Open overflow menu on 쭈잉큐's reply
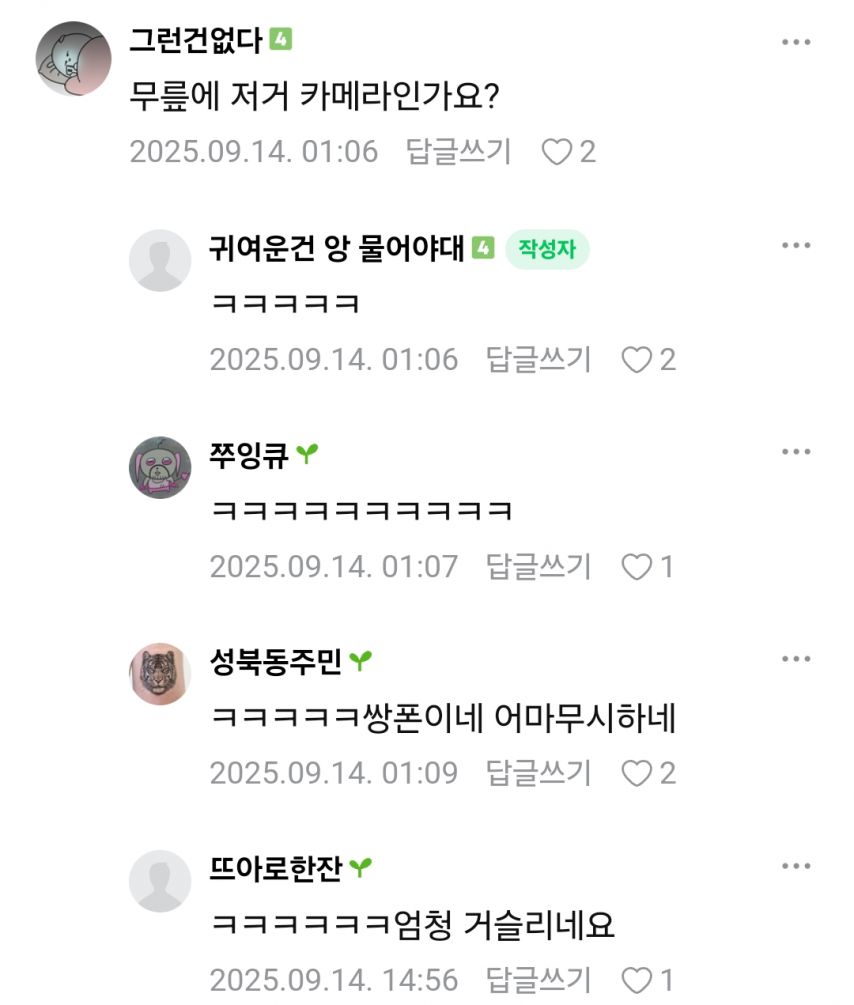Viewport: 854px width, 1005px height. tap(796, 452)
